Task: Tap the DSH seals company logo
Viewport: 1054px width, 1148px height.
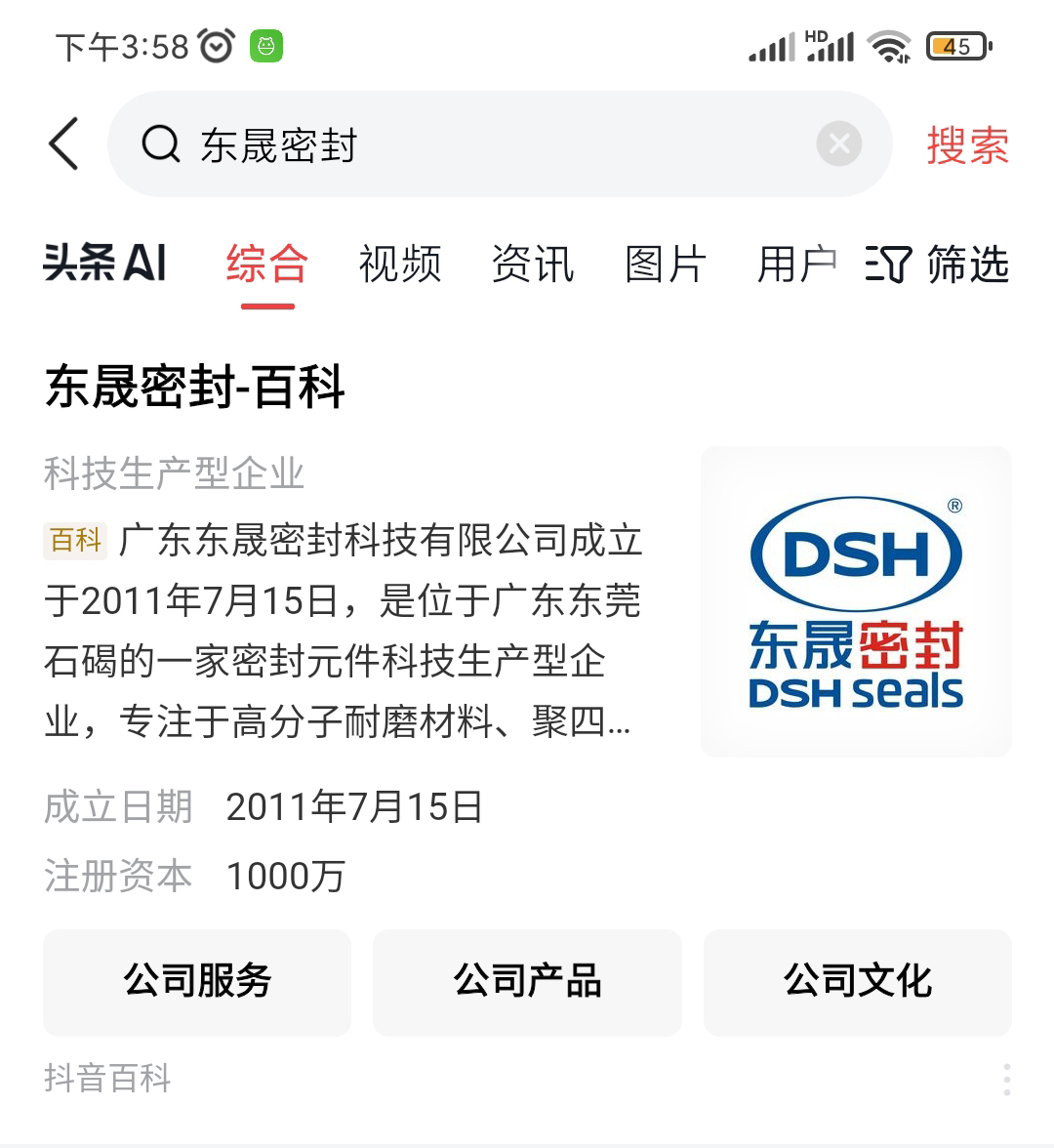Action: coord(856,601)
